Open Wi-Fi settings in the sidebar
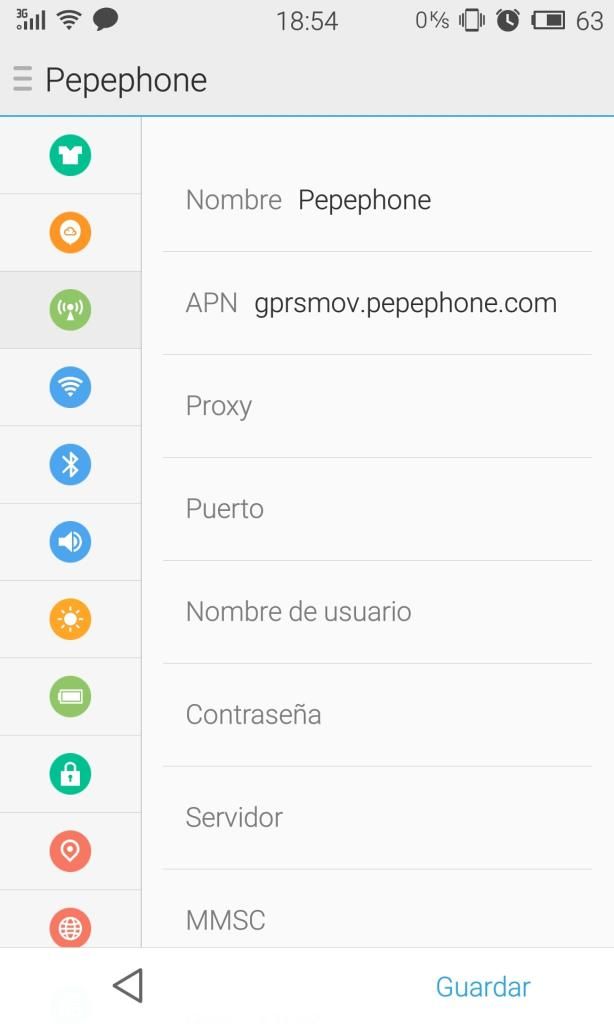The image size is (614, 1024). (x=70, y=387)
